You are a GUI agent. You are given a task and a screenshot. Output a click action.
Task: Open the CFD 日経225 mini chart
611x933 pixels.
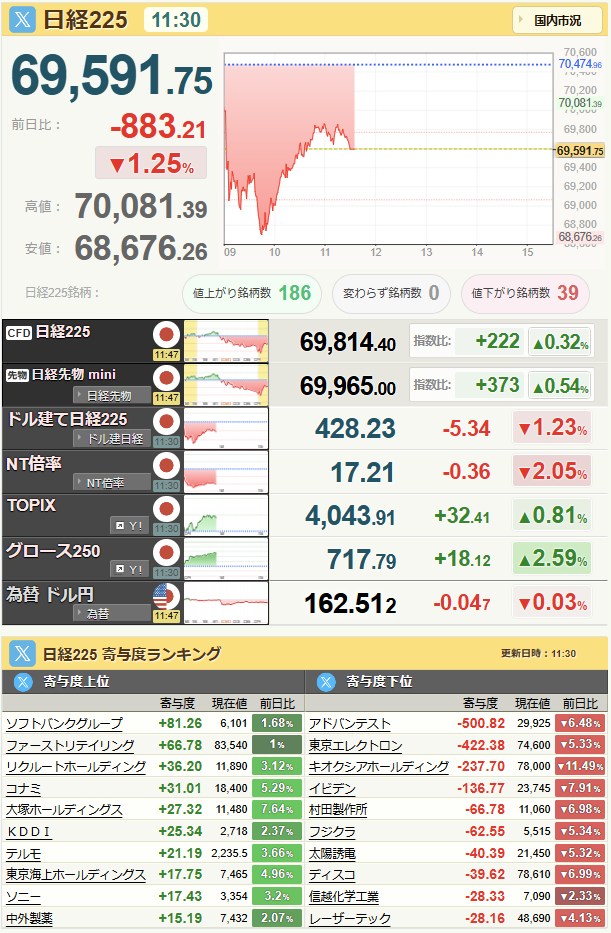(226, 341)
